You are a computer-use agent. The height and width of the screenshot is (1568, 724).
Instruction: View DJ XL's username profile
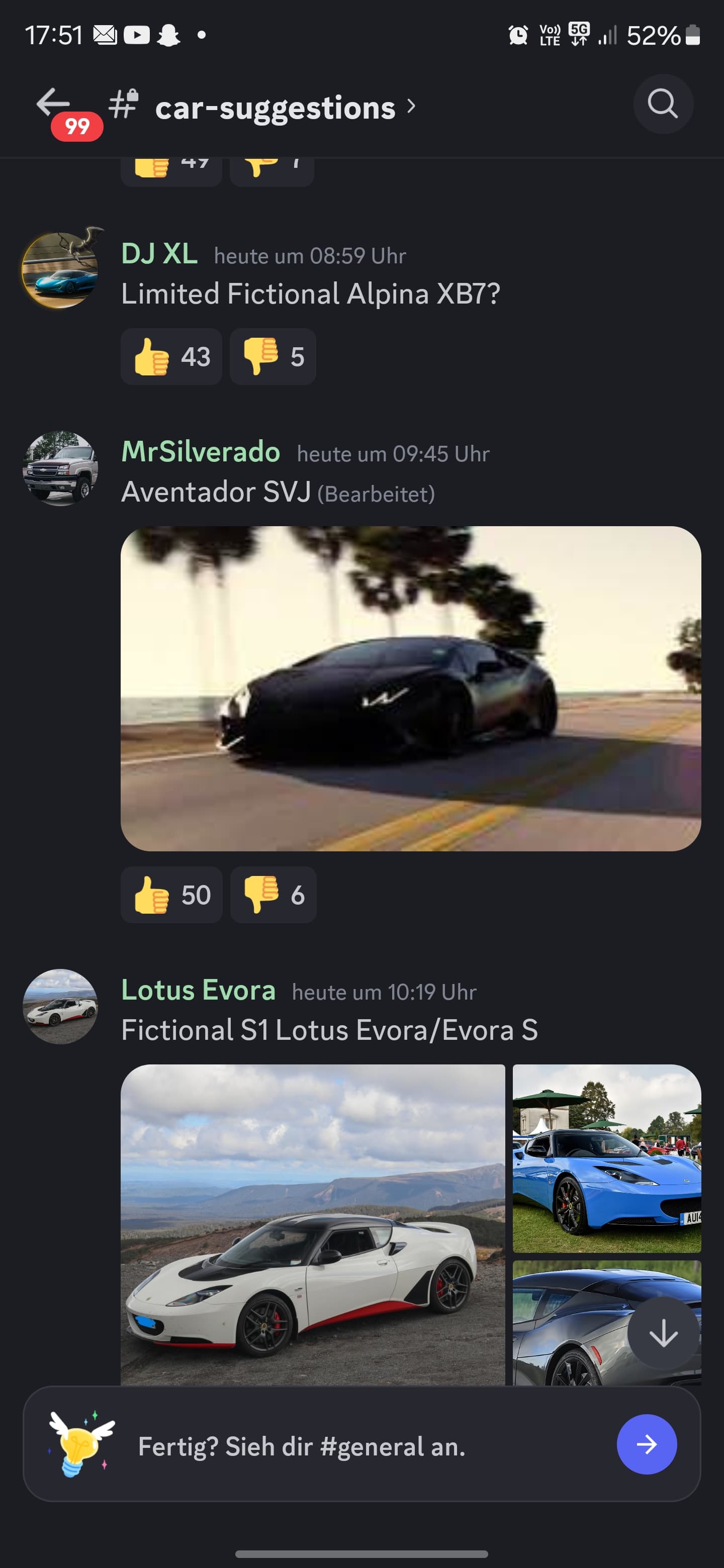(x=159, y=253)
